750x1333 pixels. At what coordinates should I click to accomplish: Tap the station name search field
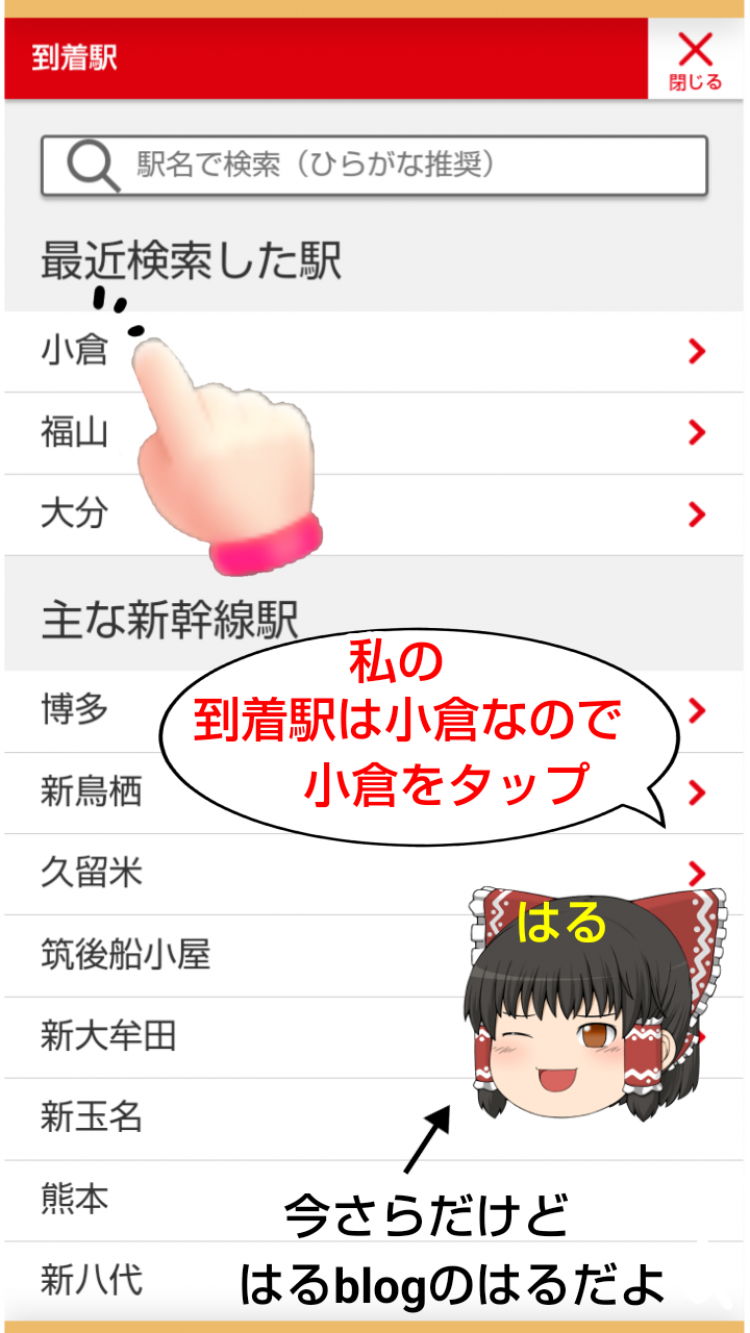(375, 165)
